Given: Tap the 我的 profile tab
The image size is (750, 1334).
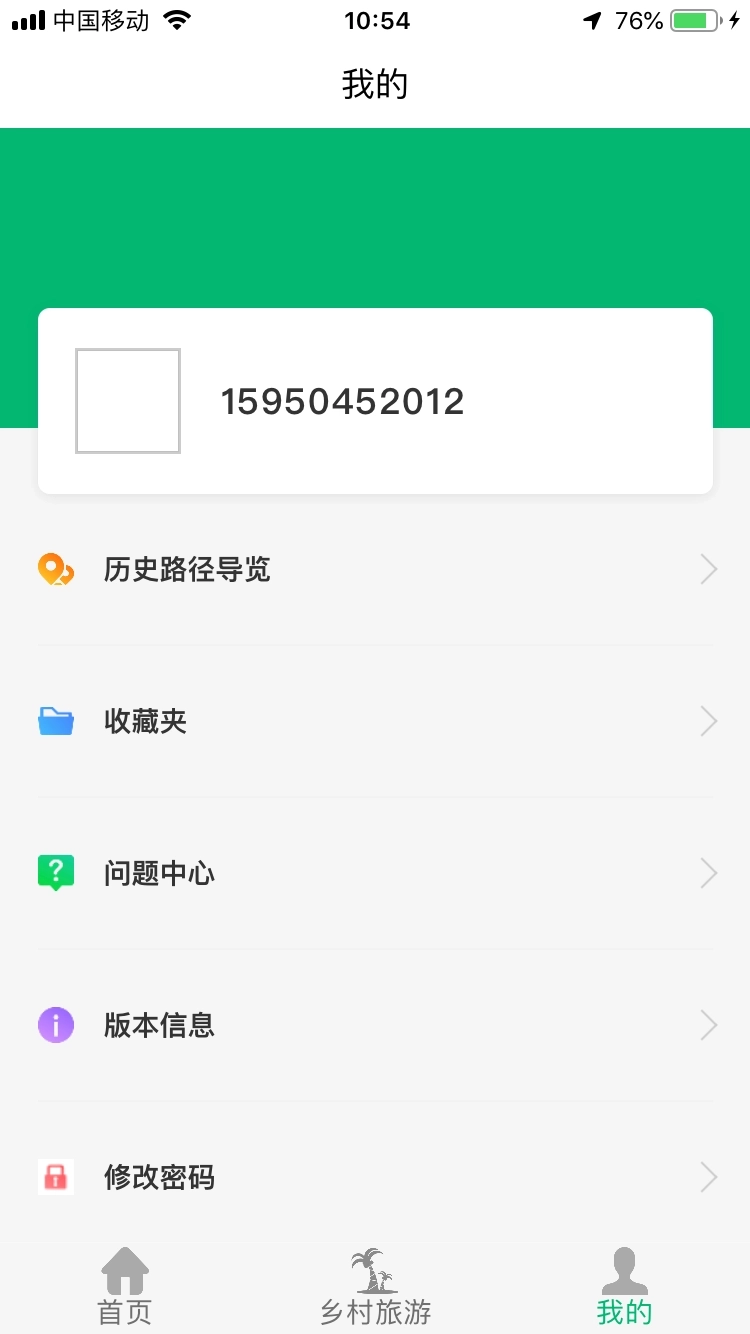Looking at the screenshot, I should [x=624, y=1288].
